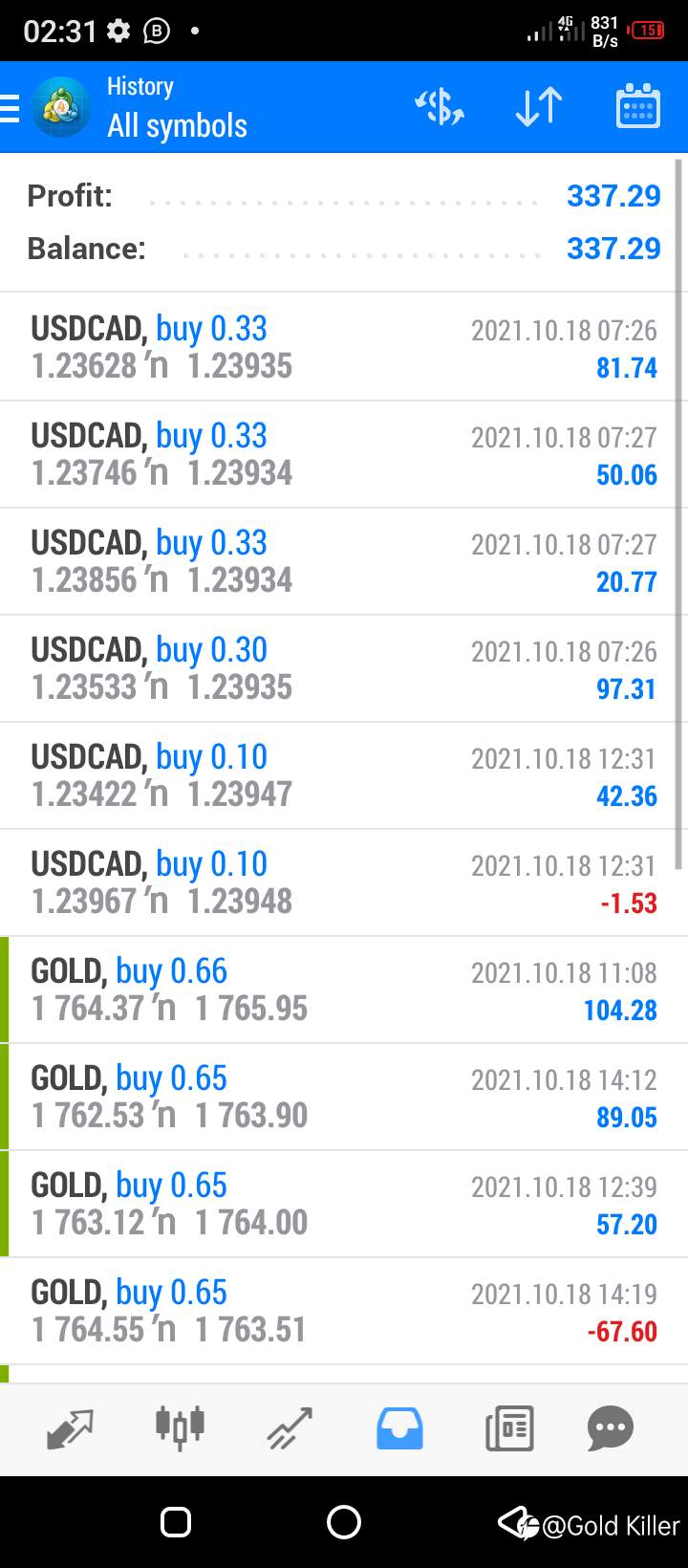Go to the Chat messages tab
Viewport: 688px width, 1568px height.
point(611,1429)
